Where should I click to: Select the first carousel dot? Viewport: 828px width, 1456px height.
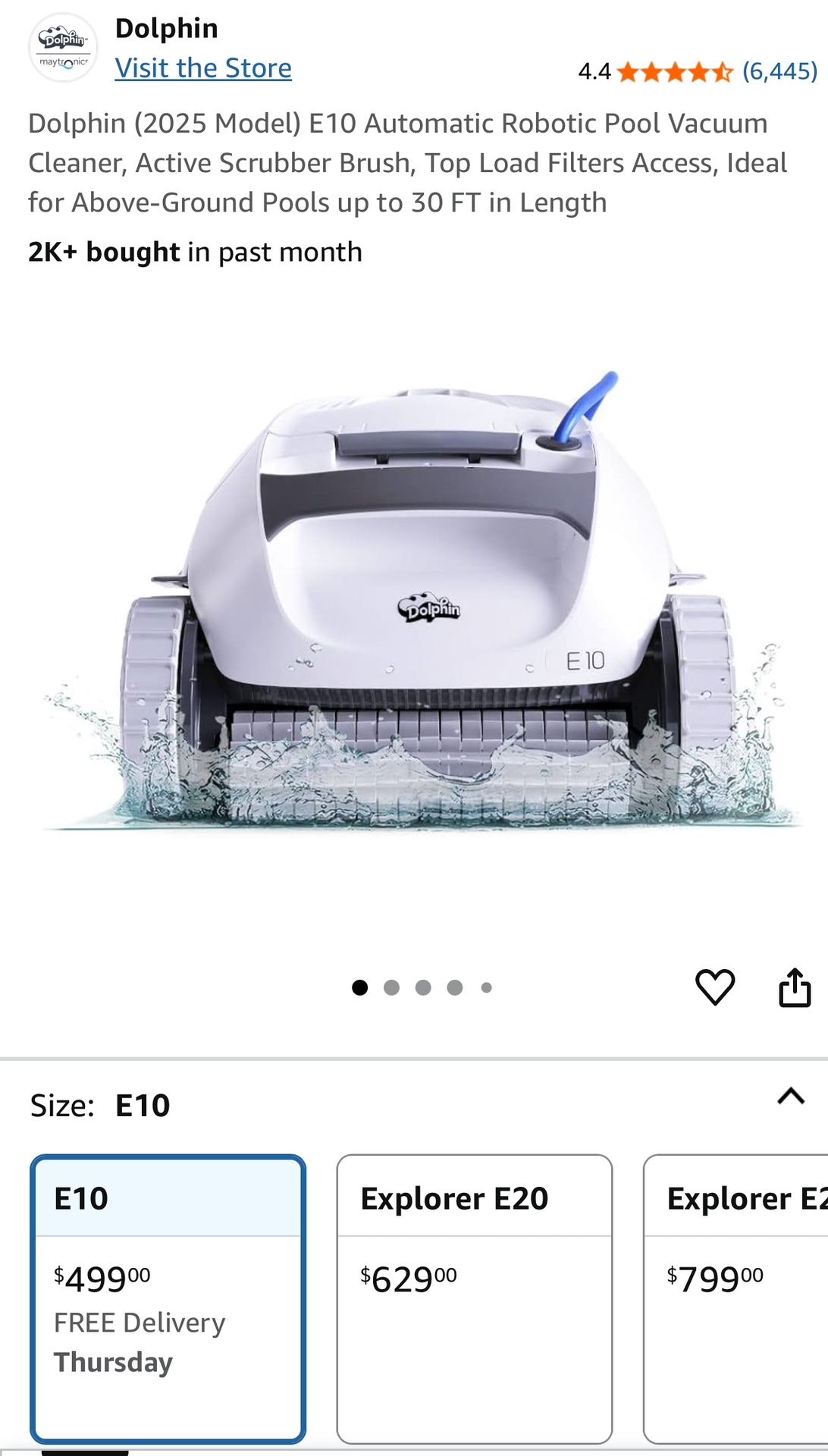coord(360,987)
